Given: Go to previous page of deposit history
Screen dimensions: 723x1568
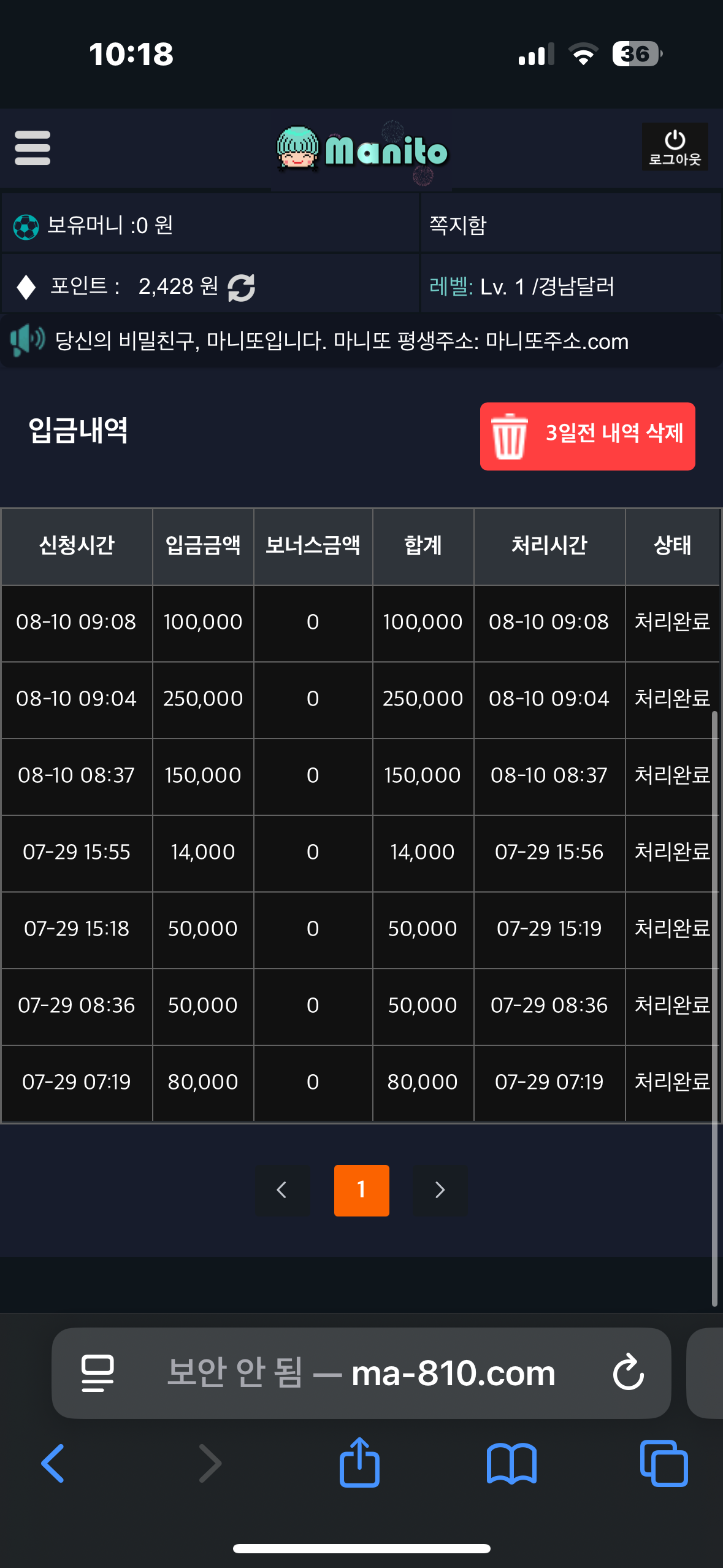Looking at the screenshot, I should [x=282, y=1190].
